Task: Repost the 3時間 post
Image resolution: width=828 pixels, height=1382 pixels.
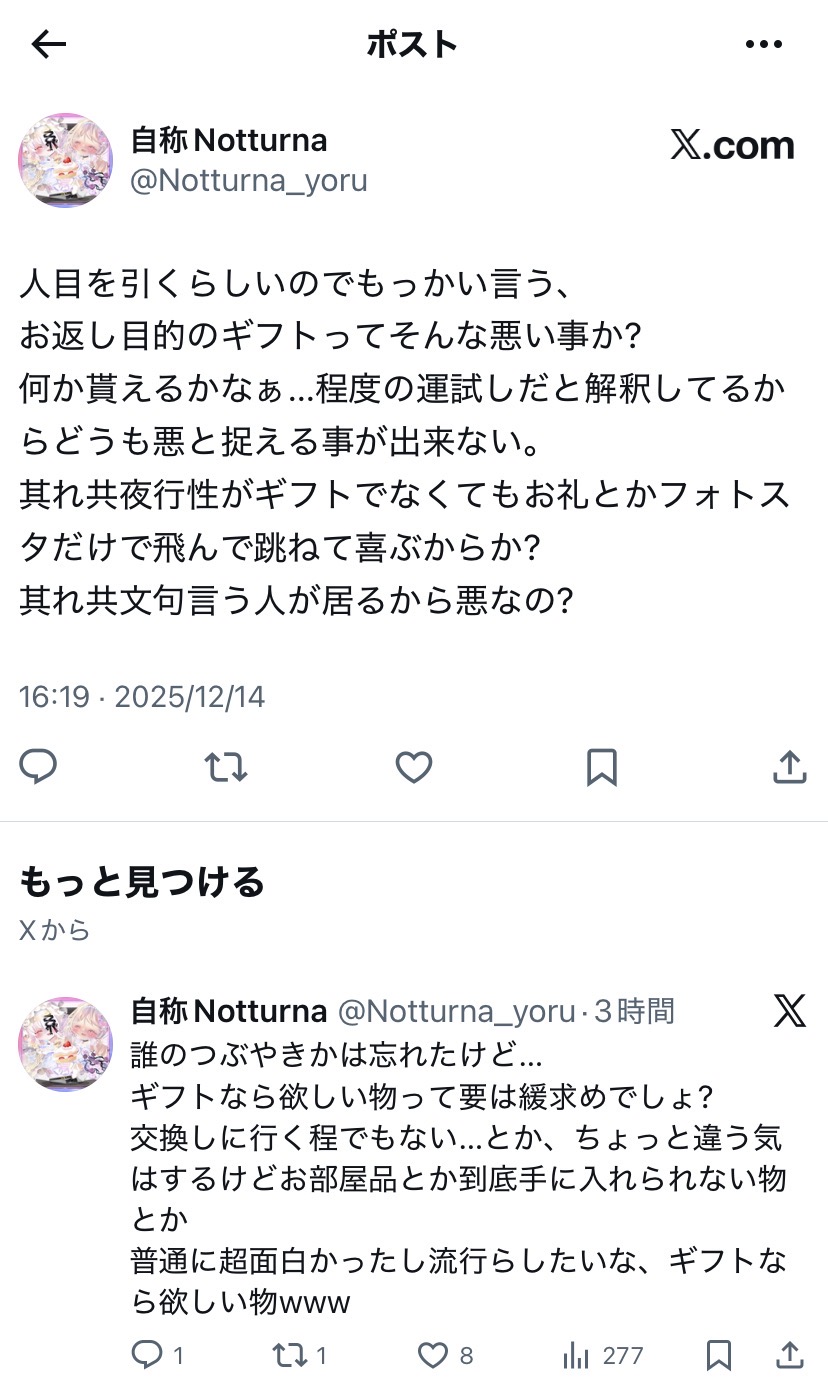Action: [x=290, y=1355]
